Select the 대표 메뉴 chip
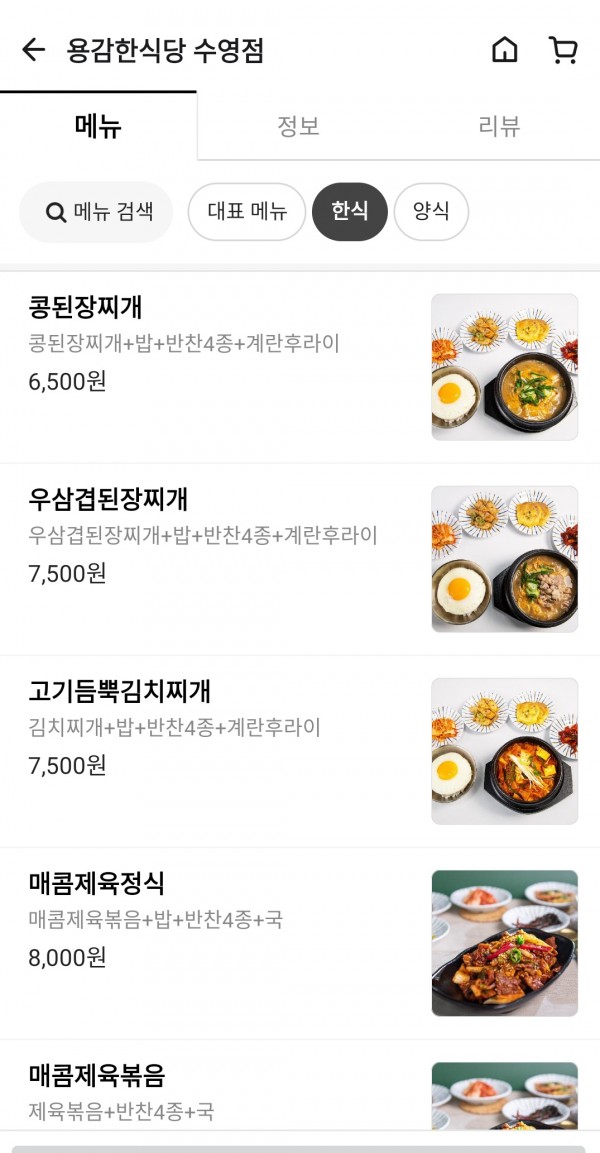This screenshot has height=1153, width=600. coord(246,212)
